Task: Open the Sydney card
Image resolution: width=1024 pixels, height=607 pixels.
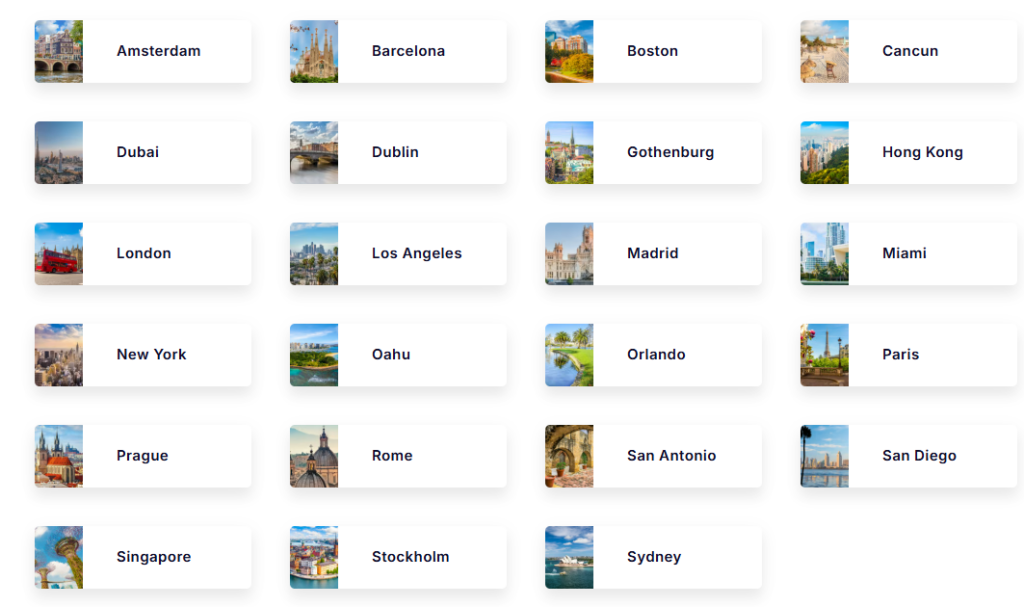Action: click(653, 556)
